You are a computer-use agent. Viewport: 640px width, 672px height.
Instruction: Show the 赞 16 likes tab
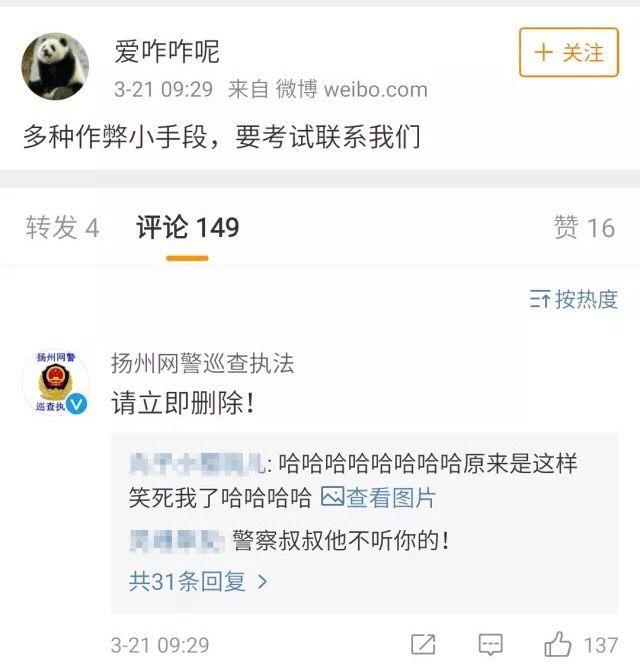(x=584, y=228)
